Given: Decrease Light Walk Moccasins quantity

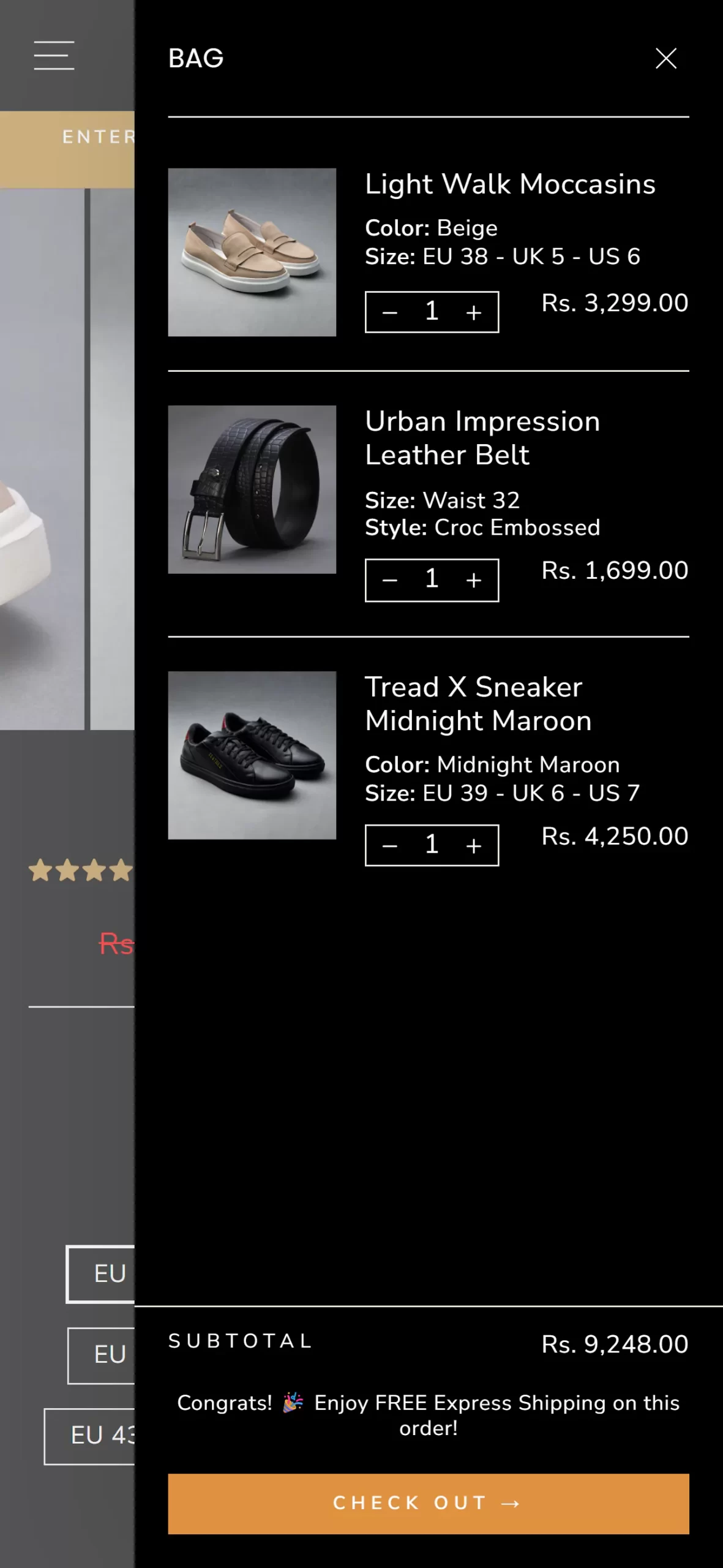Looking at the screenshot, I should click(x=390, y=313).
